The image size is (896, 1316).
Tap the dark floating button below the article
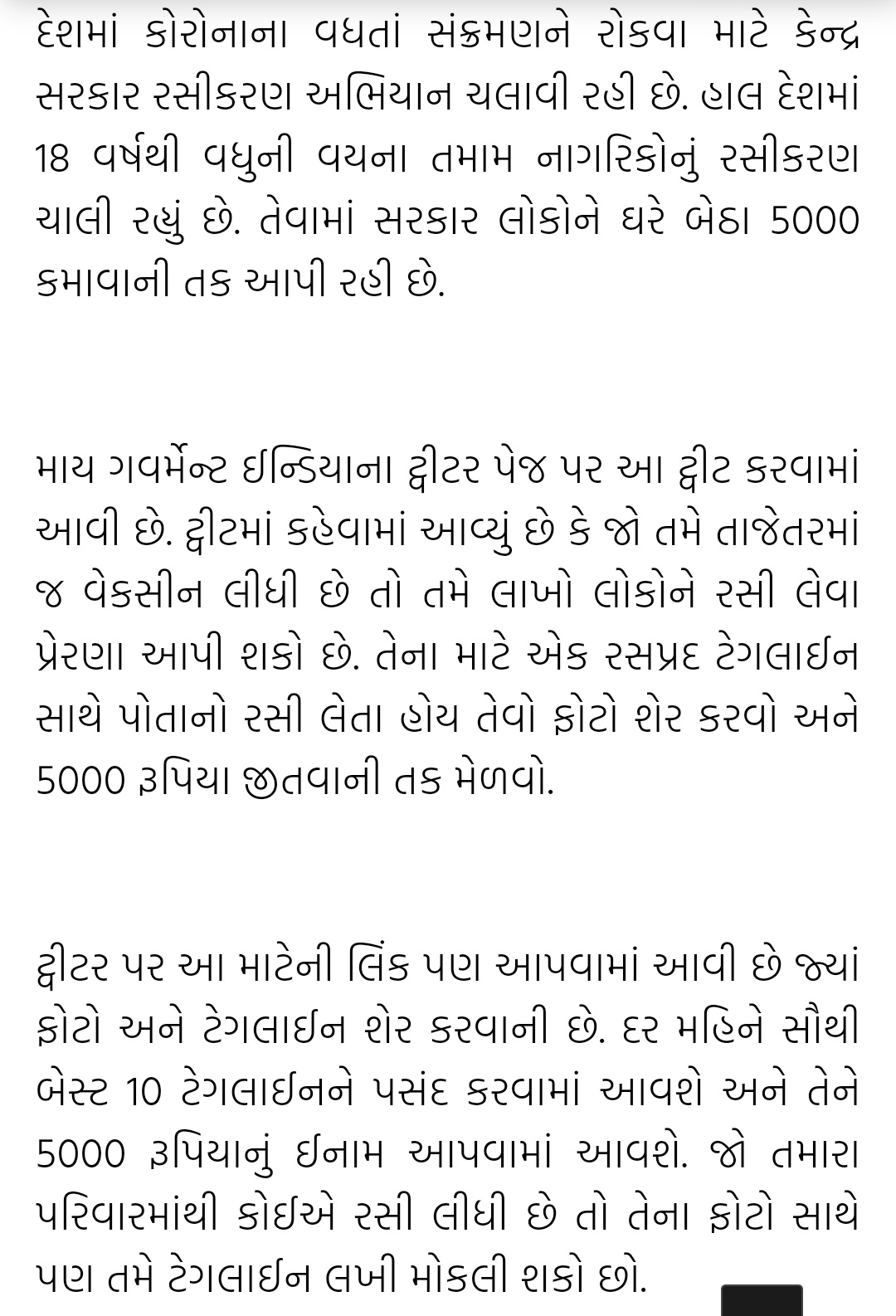coord(762,1300)
